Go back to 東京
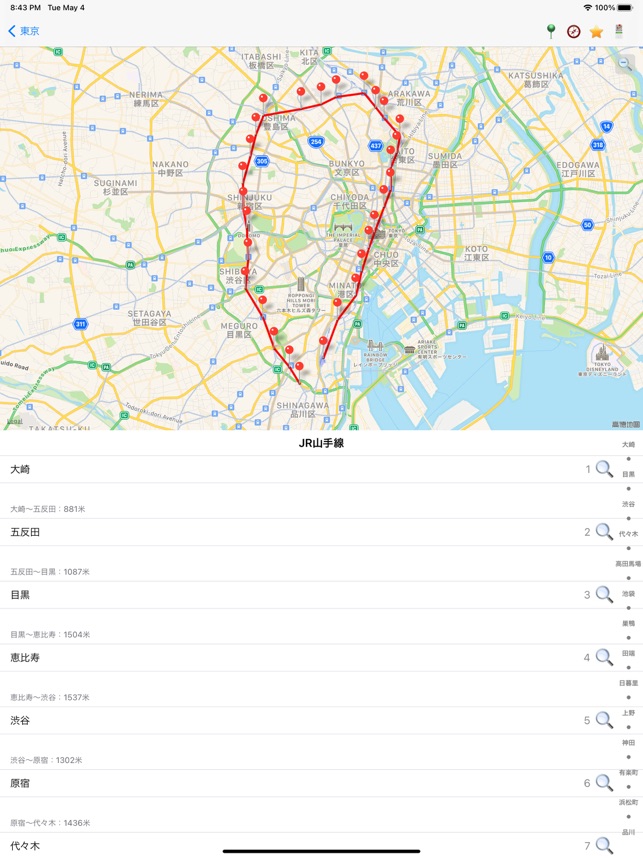This screenshot has width=643, height=858. coord(24,31)
